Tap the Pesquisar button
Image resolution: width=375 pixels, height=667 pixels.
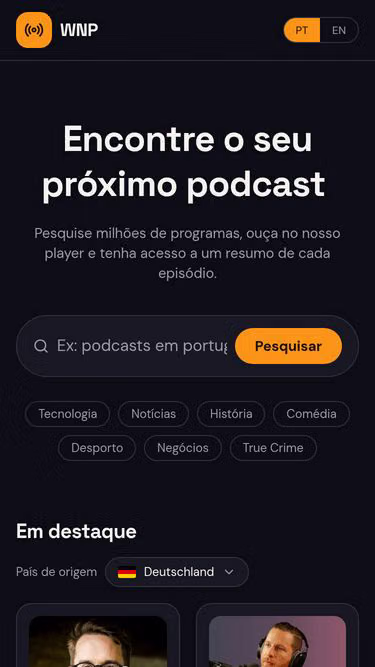coord(288,346)
